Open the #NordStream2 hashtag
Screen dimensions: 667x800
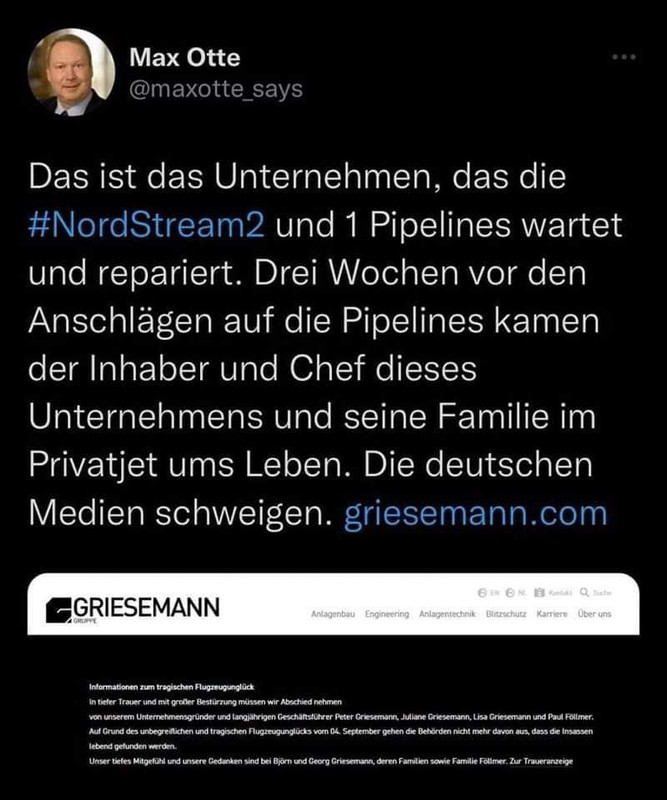146,223
